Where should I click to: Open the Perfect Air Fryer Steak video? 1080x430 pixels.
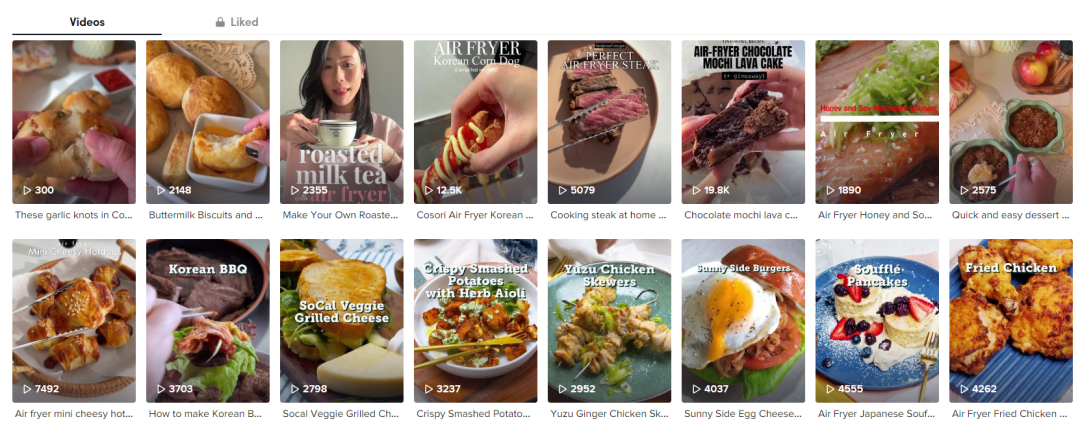click(x=609, y=122)
